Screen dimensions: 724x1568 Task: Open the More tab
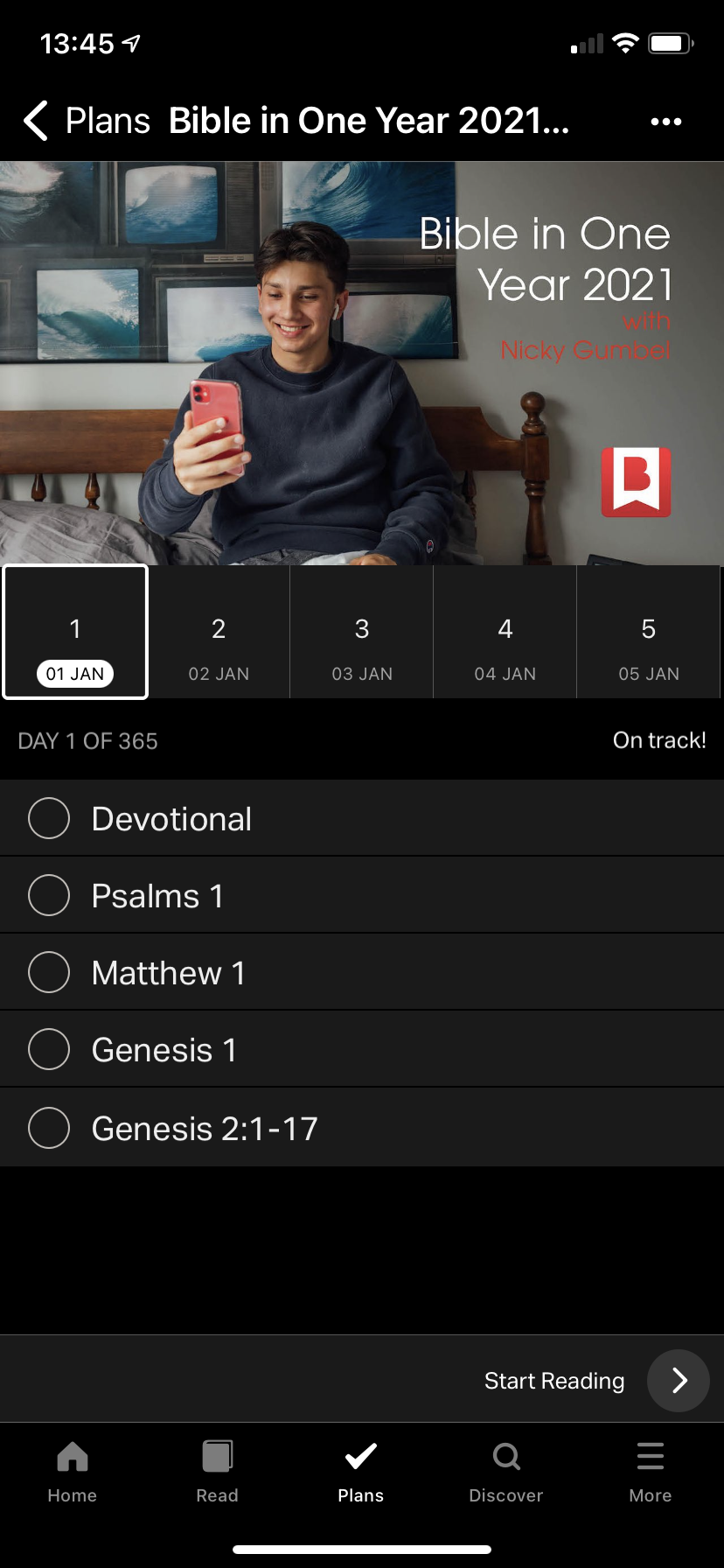coord(651,1472)
